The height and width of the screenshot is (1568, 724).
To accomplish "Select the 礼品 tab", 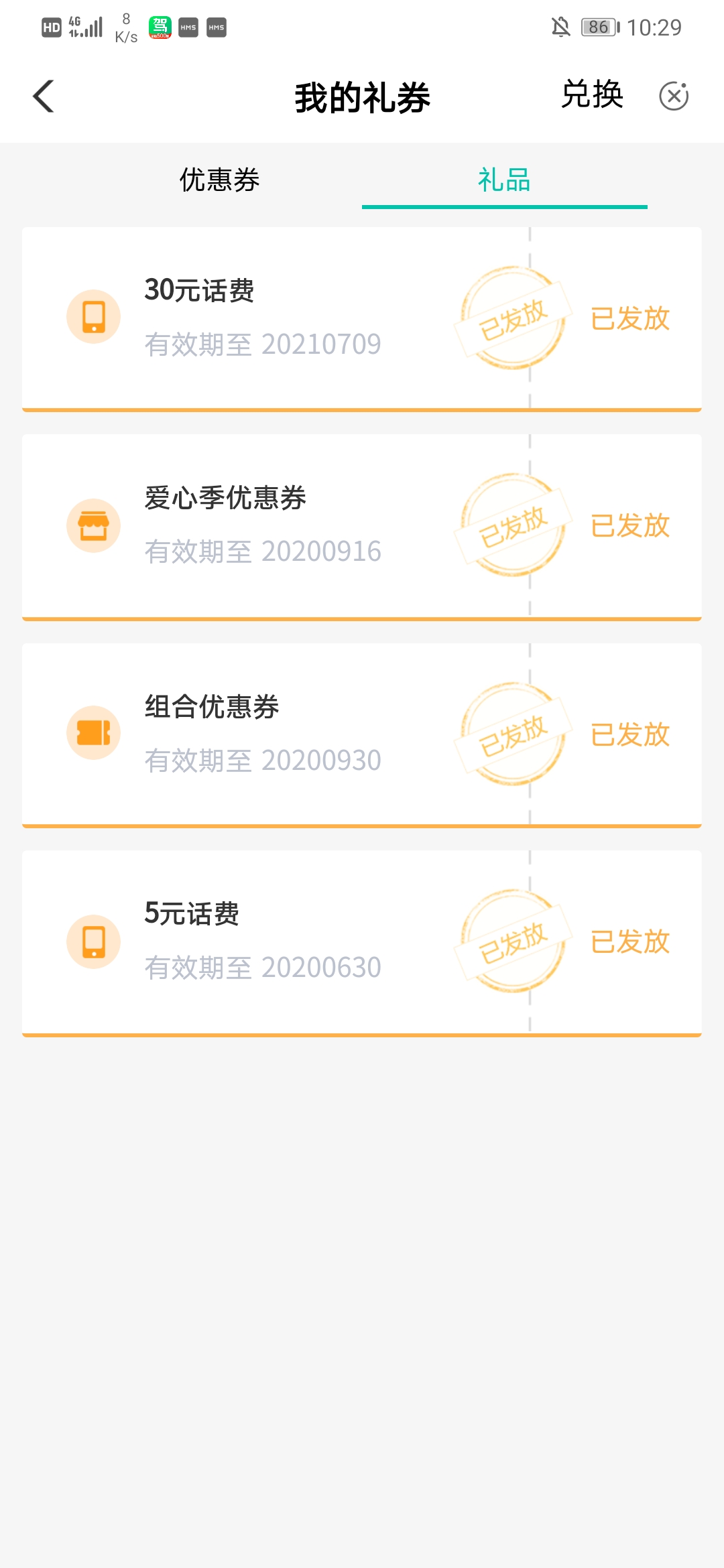I will point(504,180).
